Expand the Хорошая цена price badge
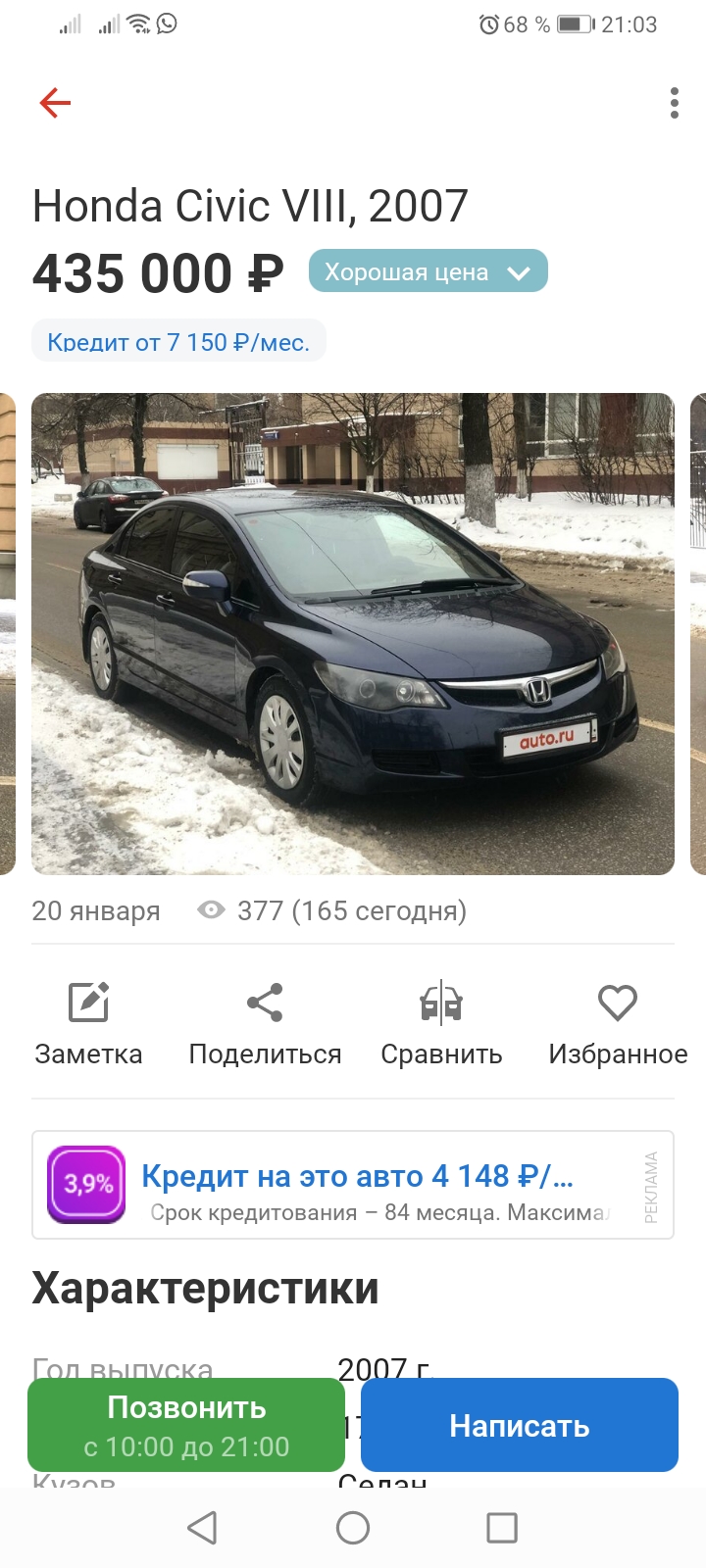Screen dimensions: 706x1568 [x=428, y=271]
